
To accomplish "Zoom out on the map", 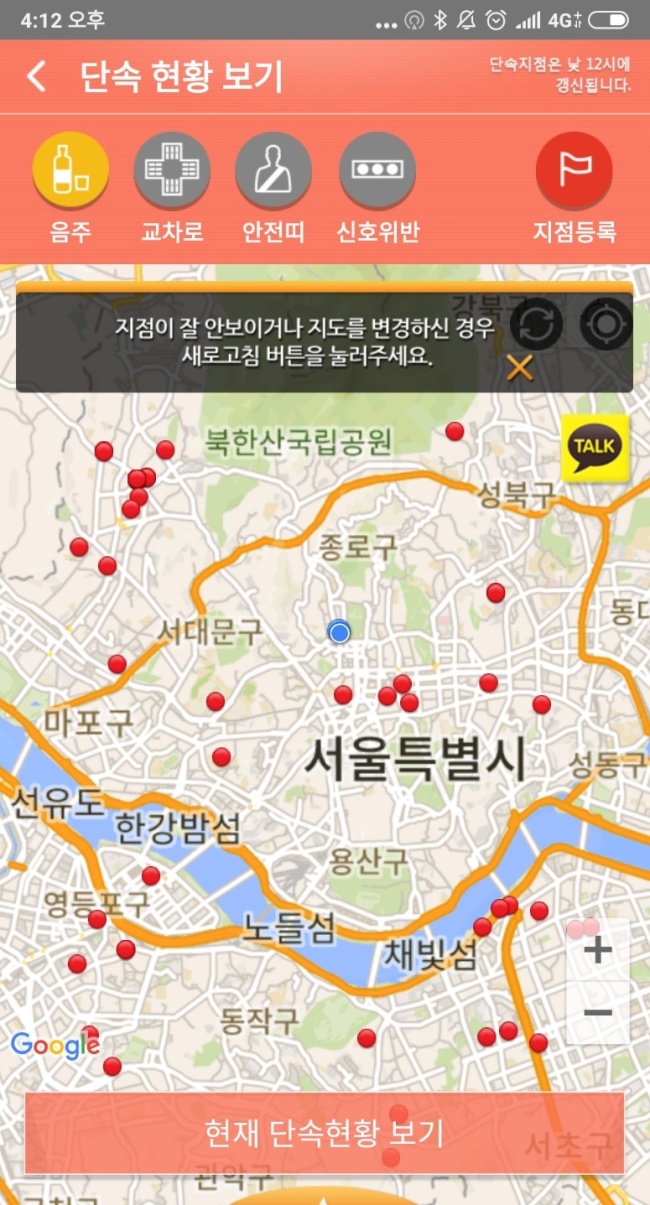I will point(597,1013).
